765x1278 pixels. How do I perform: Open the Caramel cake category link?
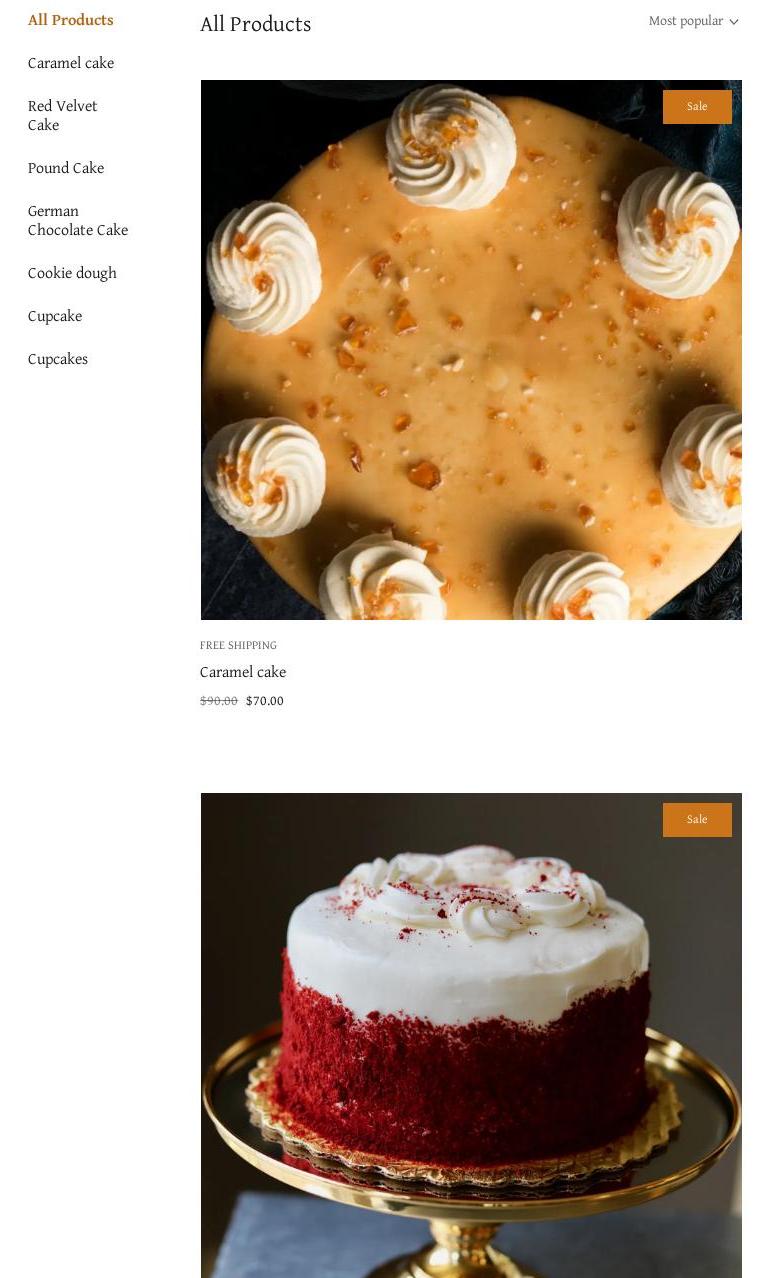71,63
